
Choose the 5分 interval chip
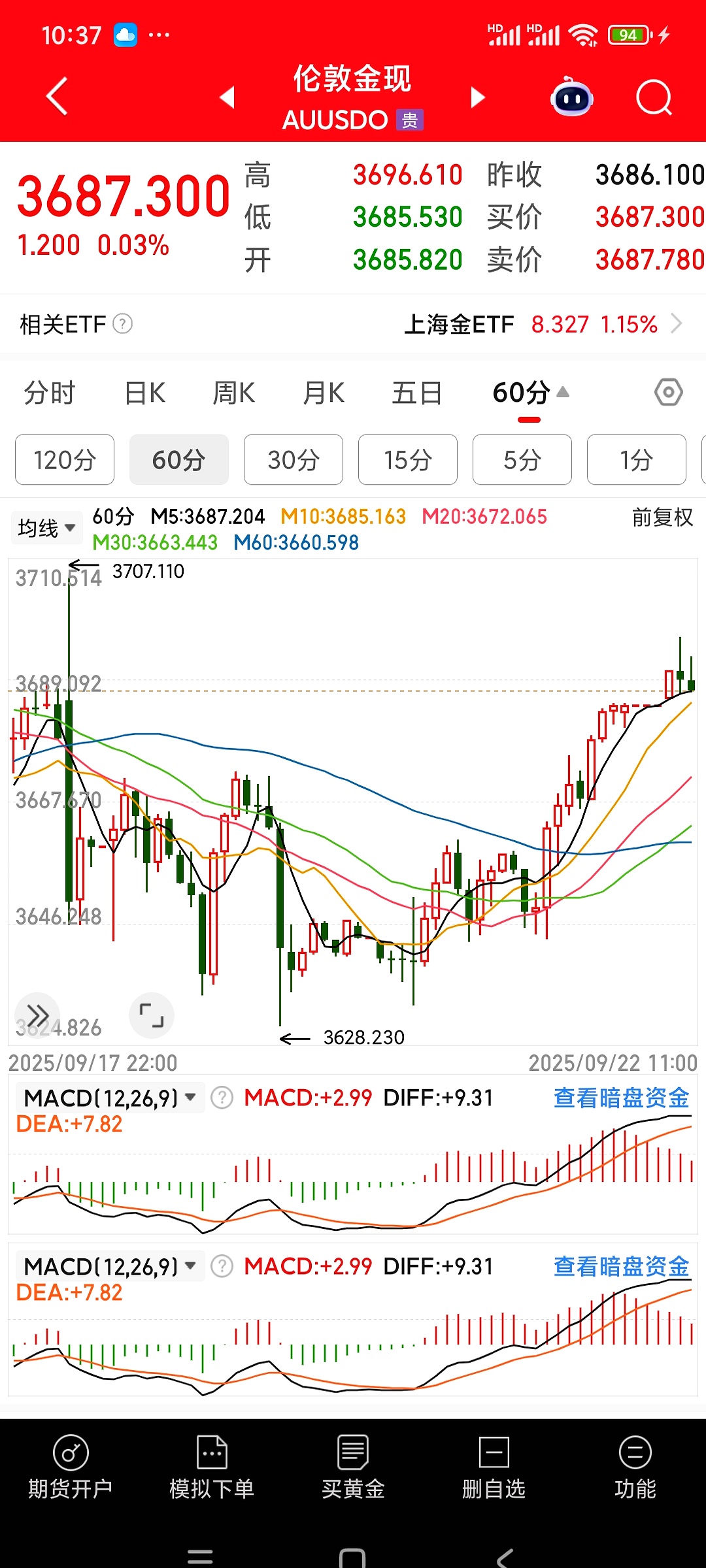click(x=522, y=460)
